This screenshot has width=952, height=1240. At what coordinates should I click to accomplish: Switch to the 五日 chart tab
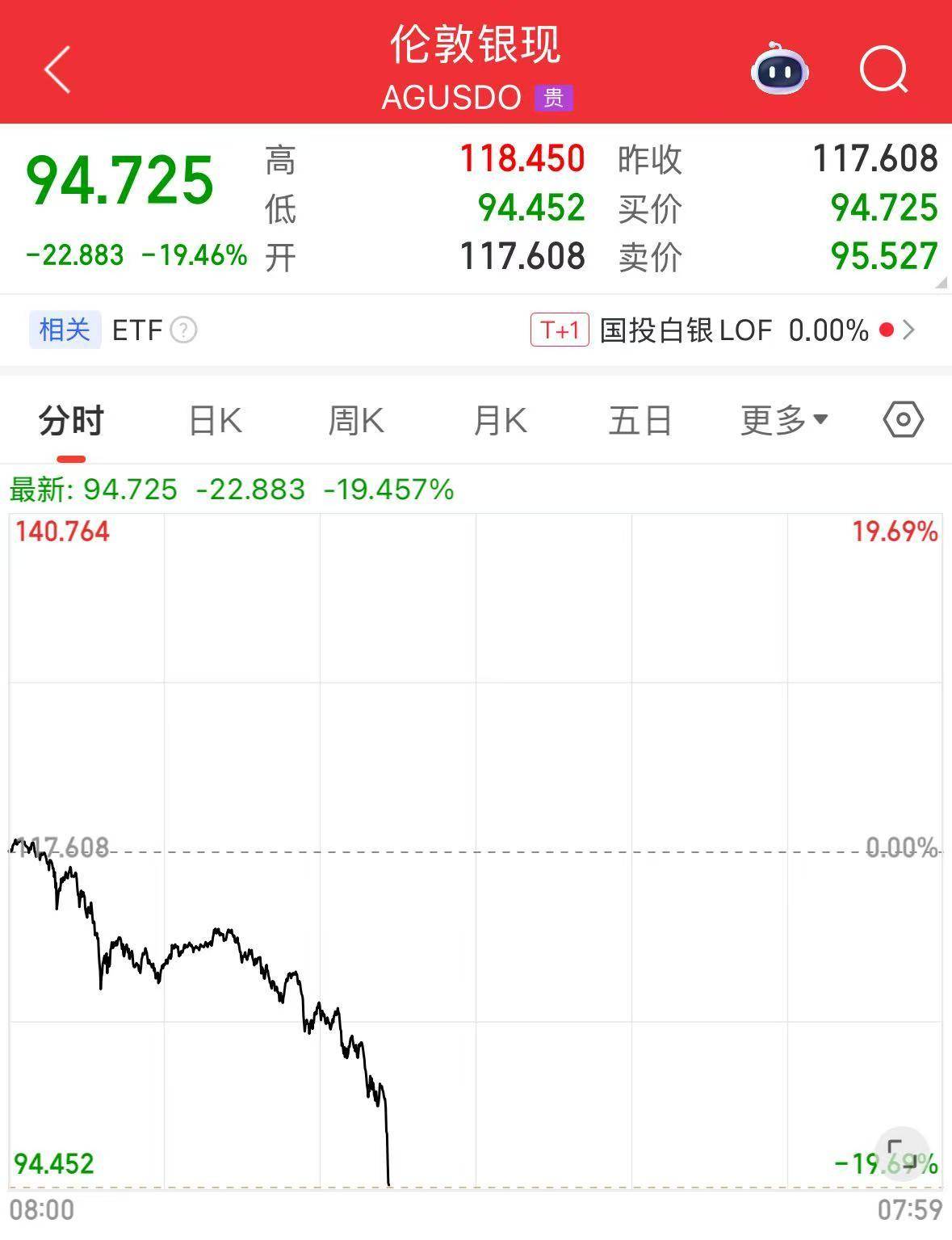click(x=640, y=421)
